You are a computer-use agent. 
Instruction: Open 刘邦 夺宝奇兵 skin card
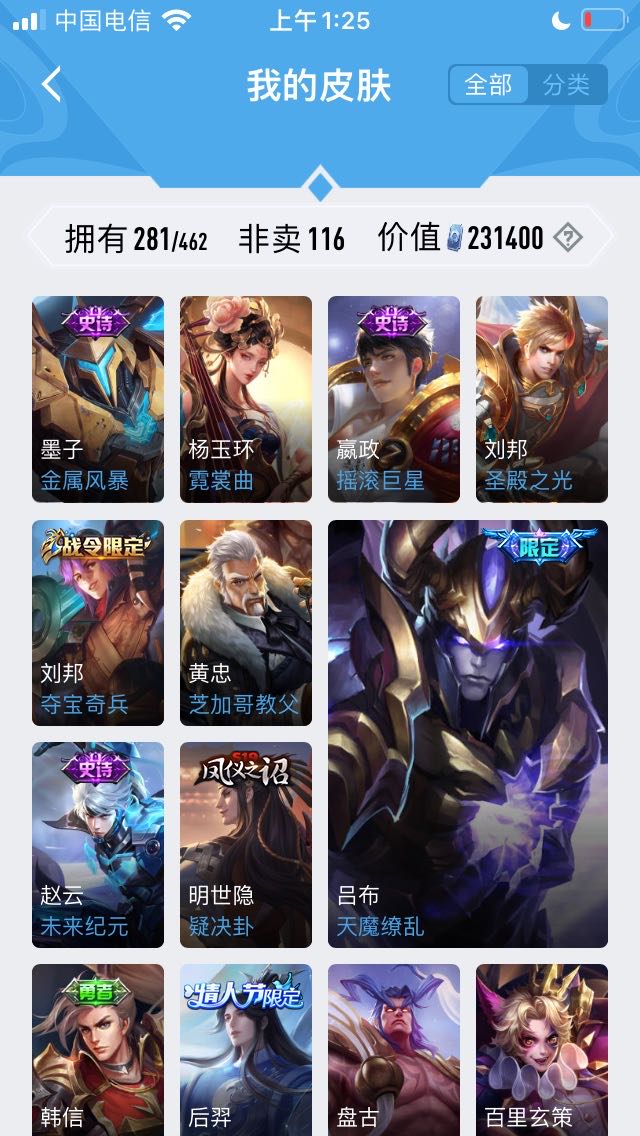98,622
